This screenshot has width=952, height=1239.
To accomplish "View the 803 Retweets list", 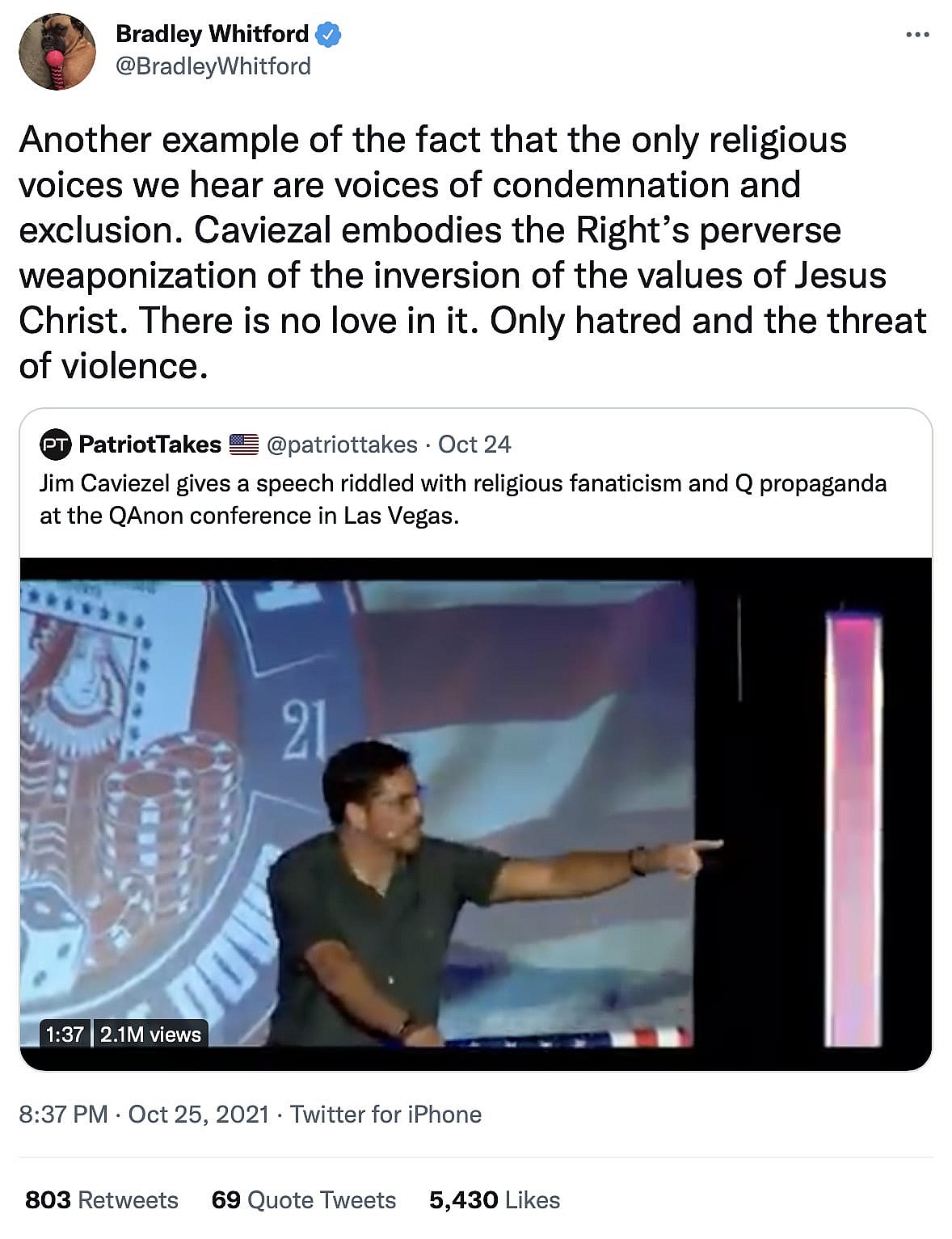I will [x=102, y=1199].
